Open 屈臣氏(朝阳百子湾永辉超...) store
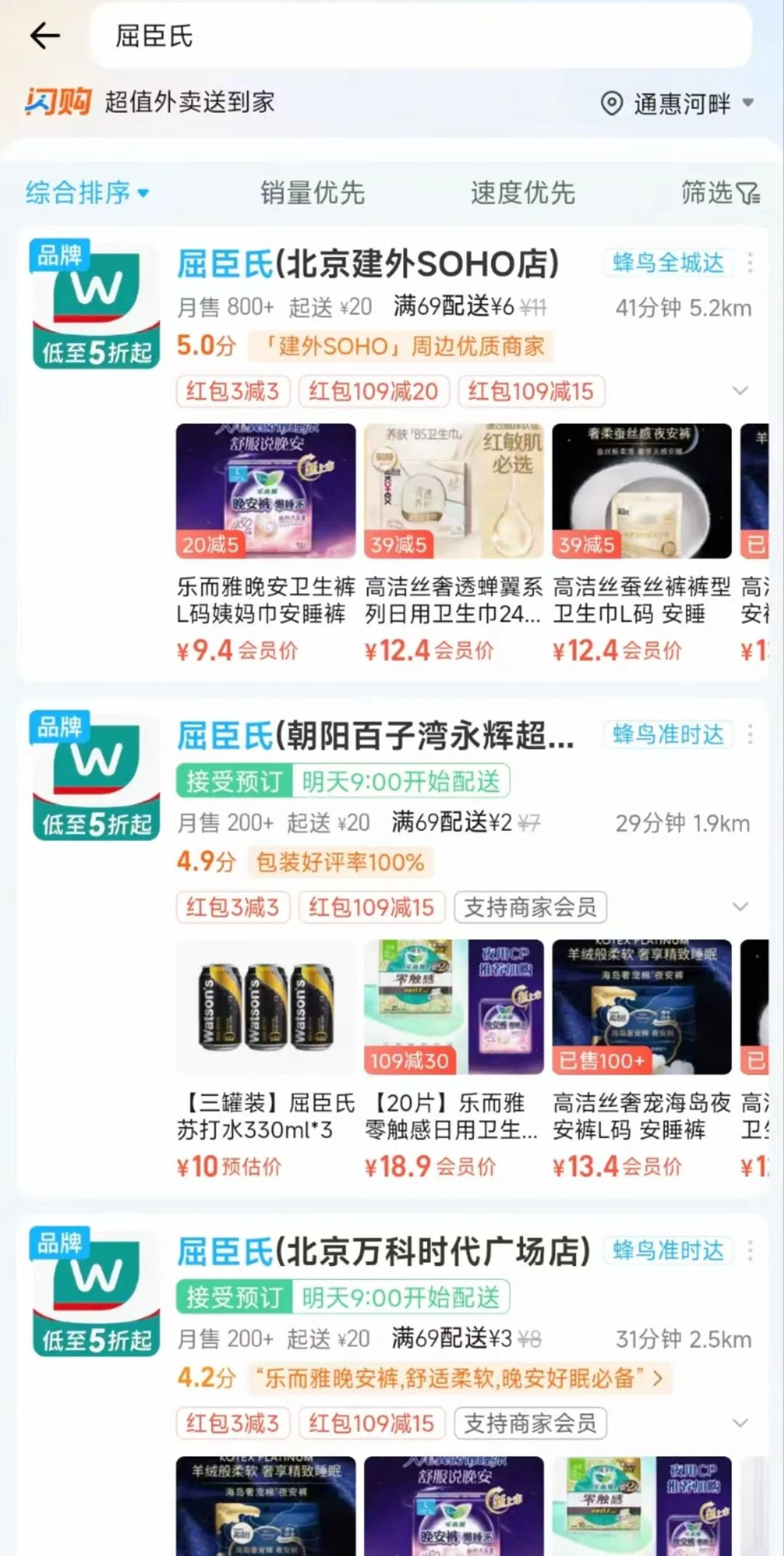Screen dimensions: 784x1556 coord(375,736)
